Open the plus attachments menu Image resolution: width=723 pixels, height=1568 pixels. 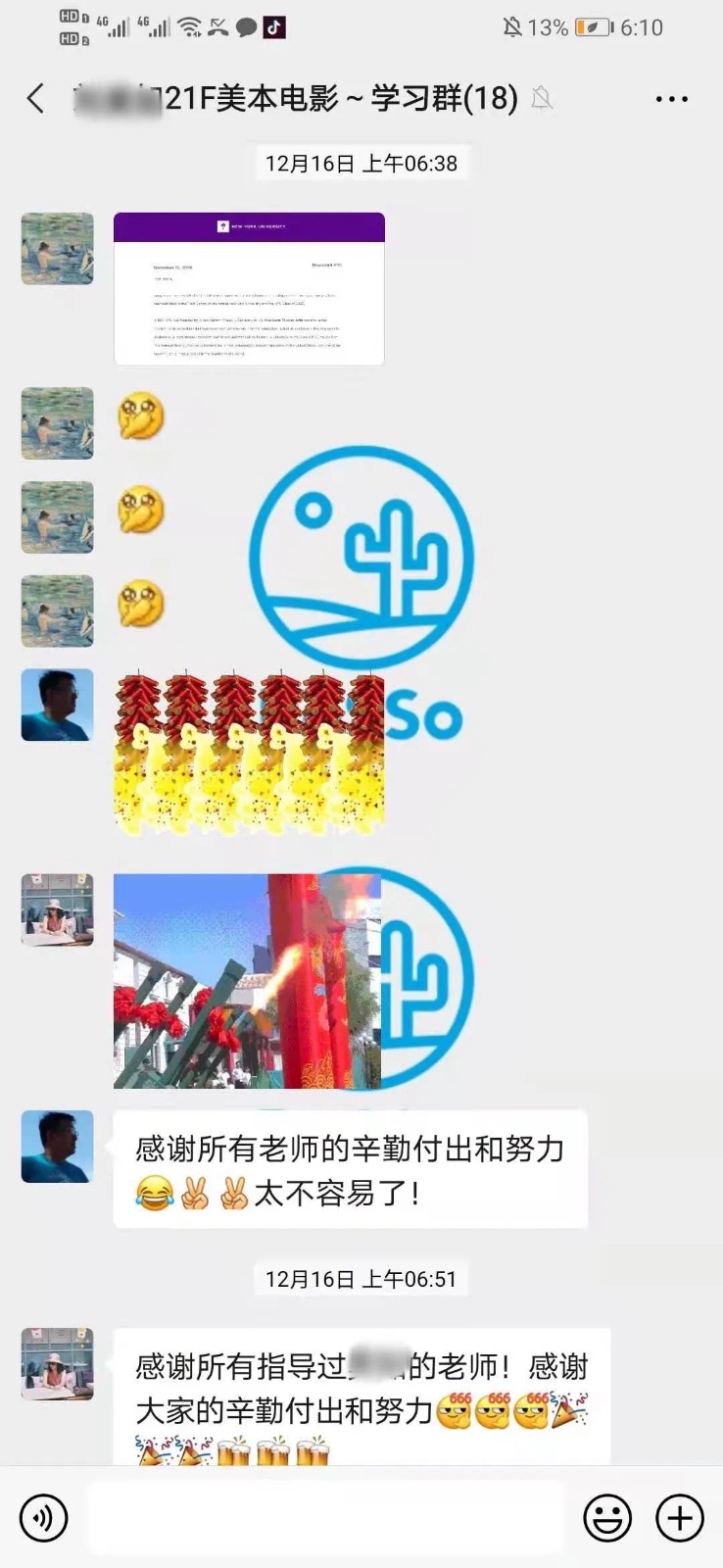point(679,1518)
